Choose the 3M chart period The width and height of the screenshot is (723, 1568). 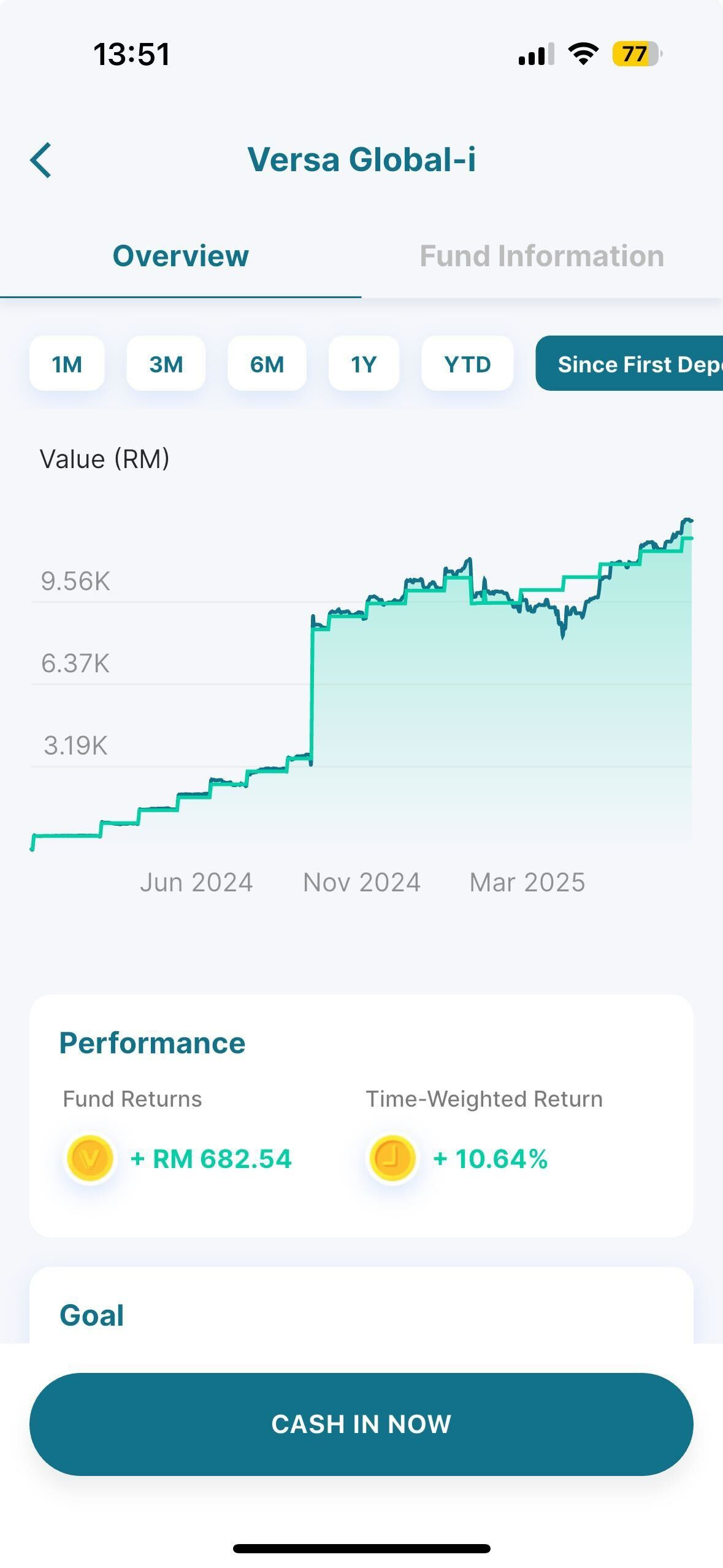point(166,364)
